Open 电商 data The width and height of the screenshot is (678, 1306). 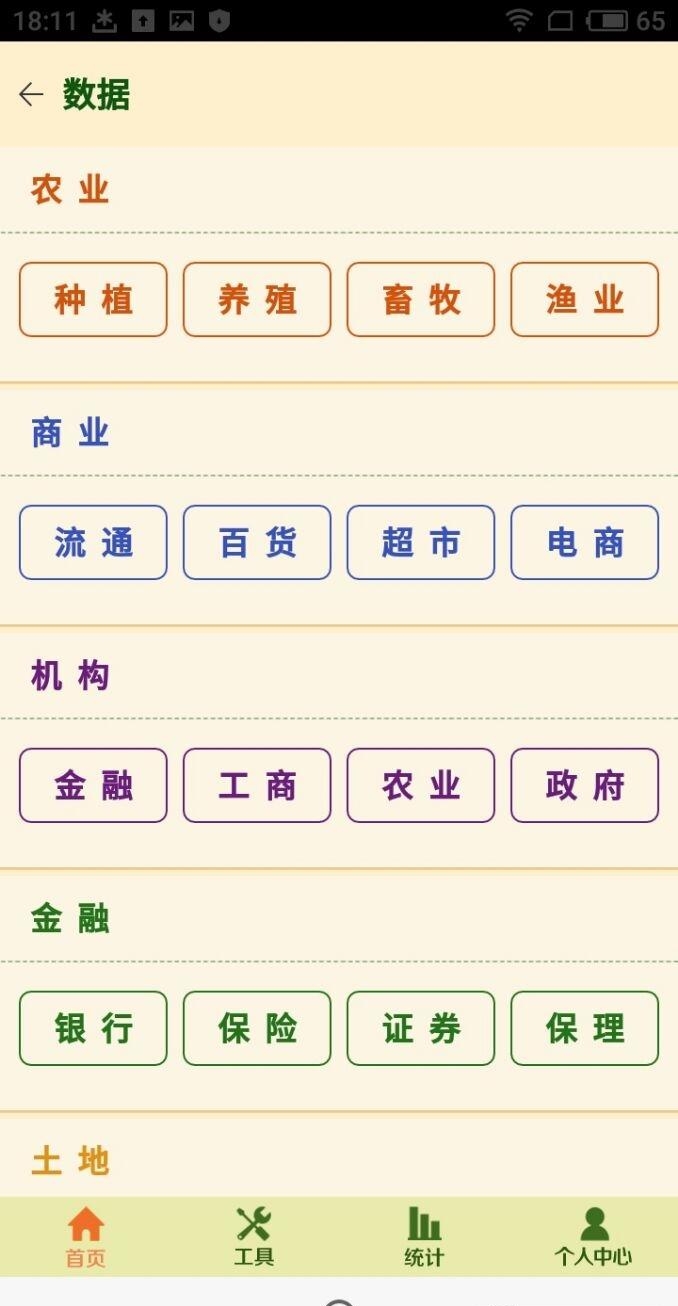click(585, 542)
